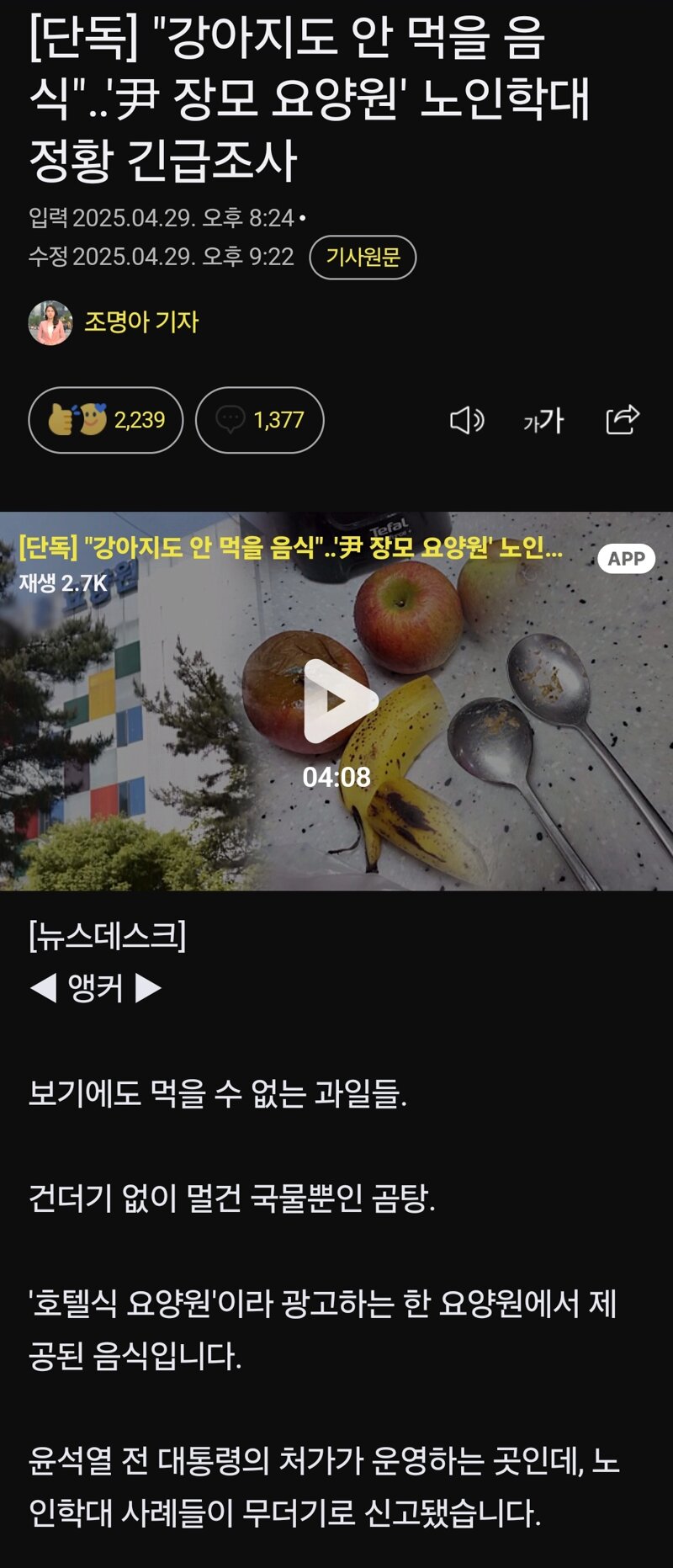
Task: Change font size with the 가가 icon
Action: (543, 420)
